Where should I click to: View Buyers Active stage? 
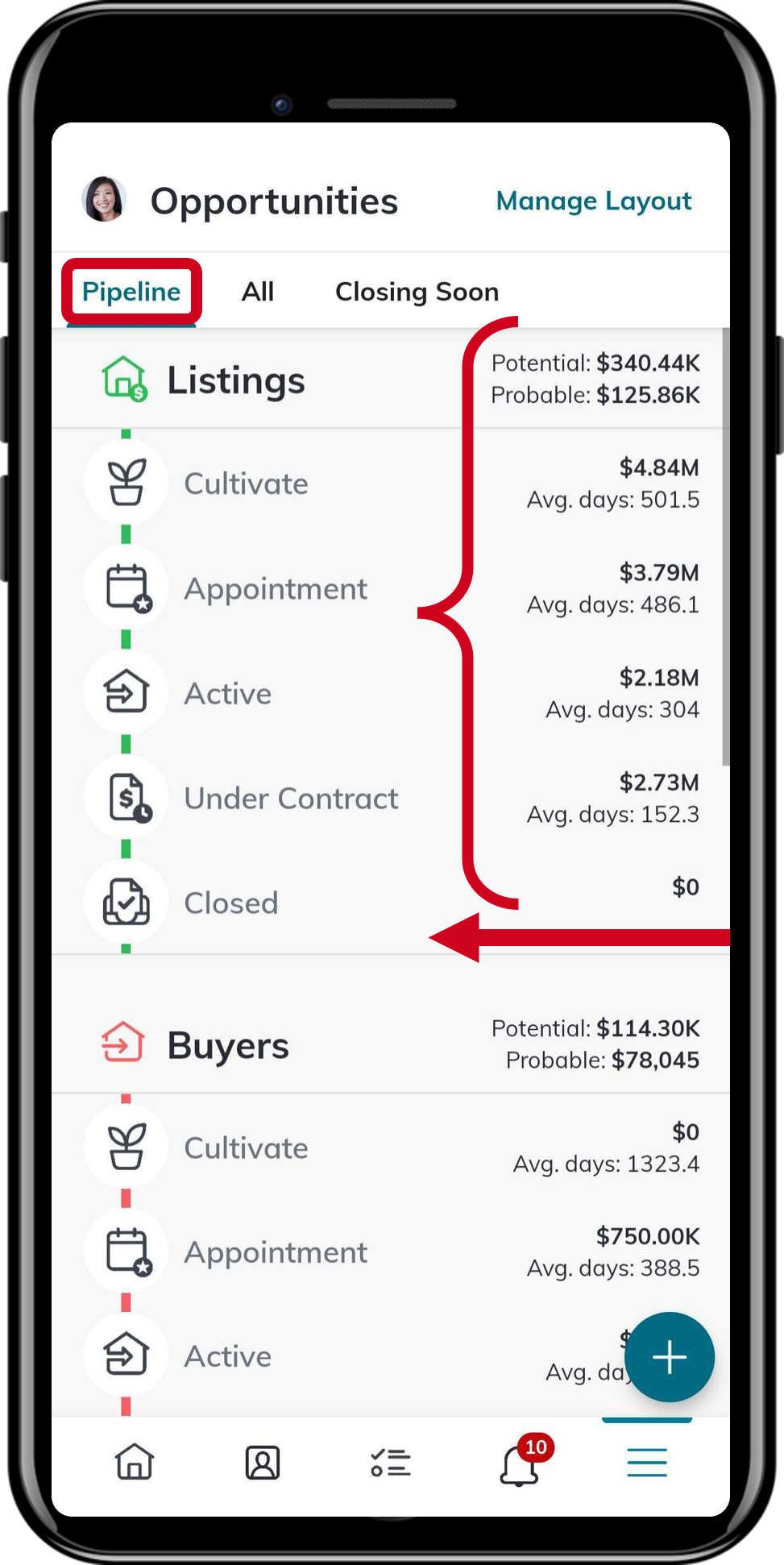click(228, 1357)
